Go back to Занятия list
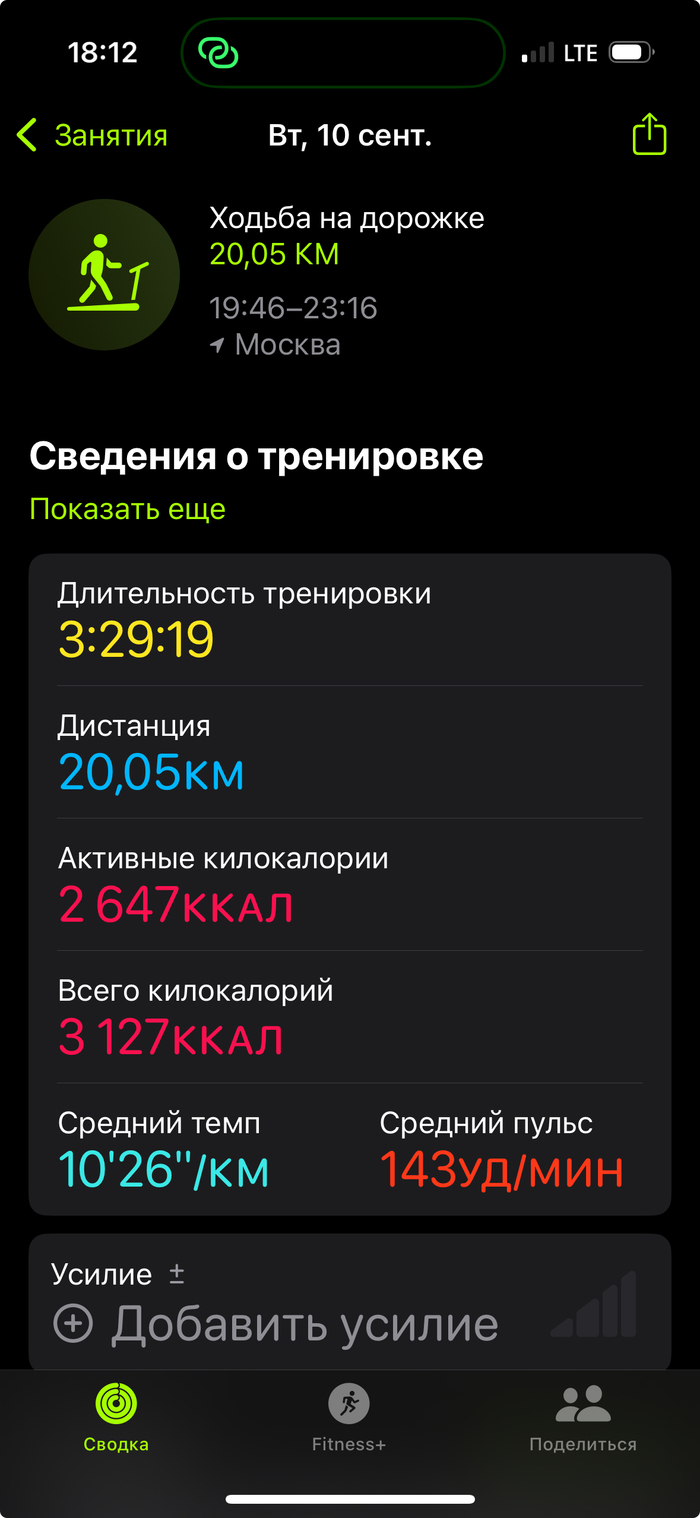 coord(92,135)
